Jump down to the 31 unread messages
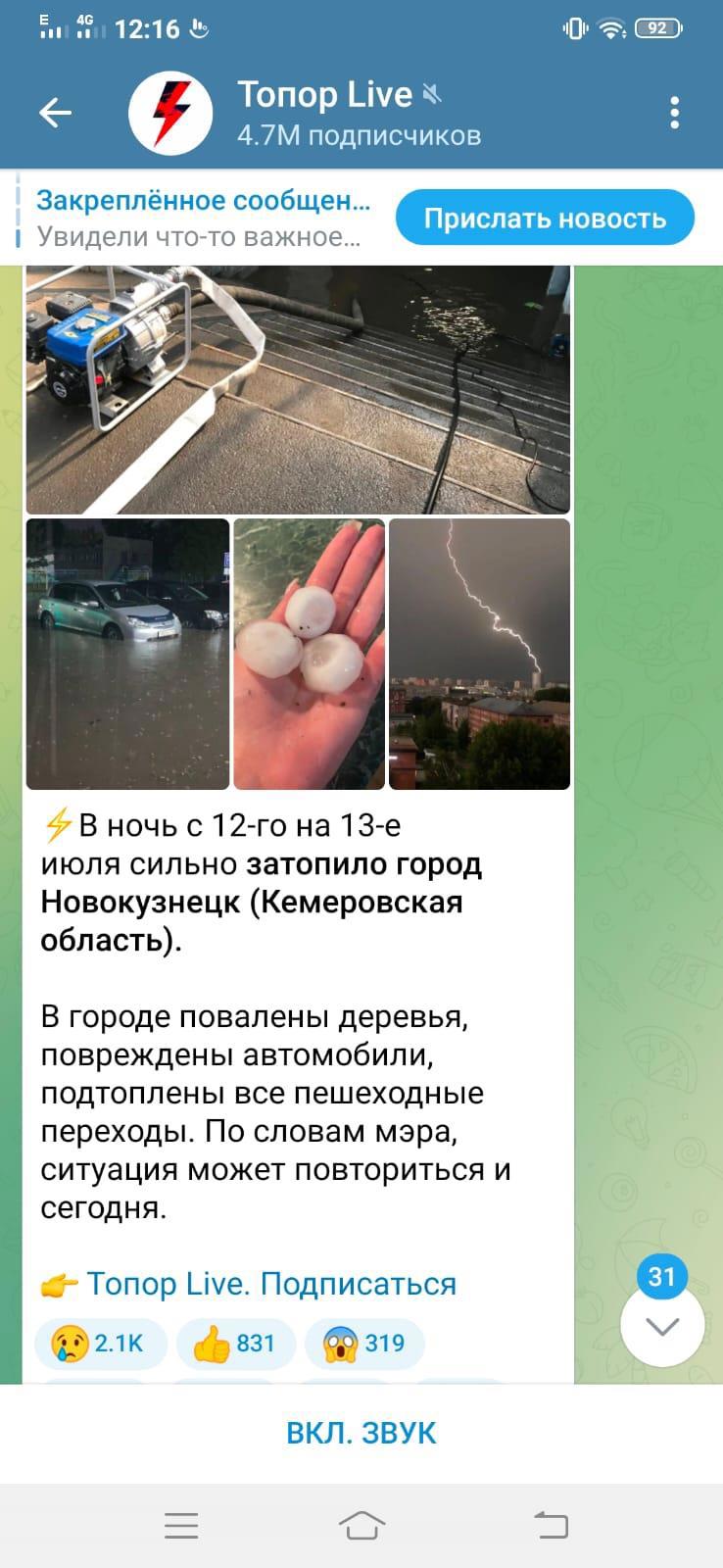The width and height of the screenshot is (723, 1568). pos(662,1325)
